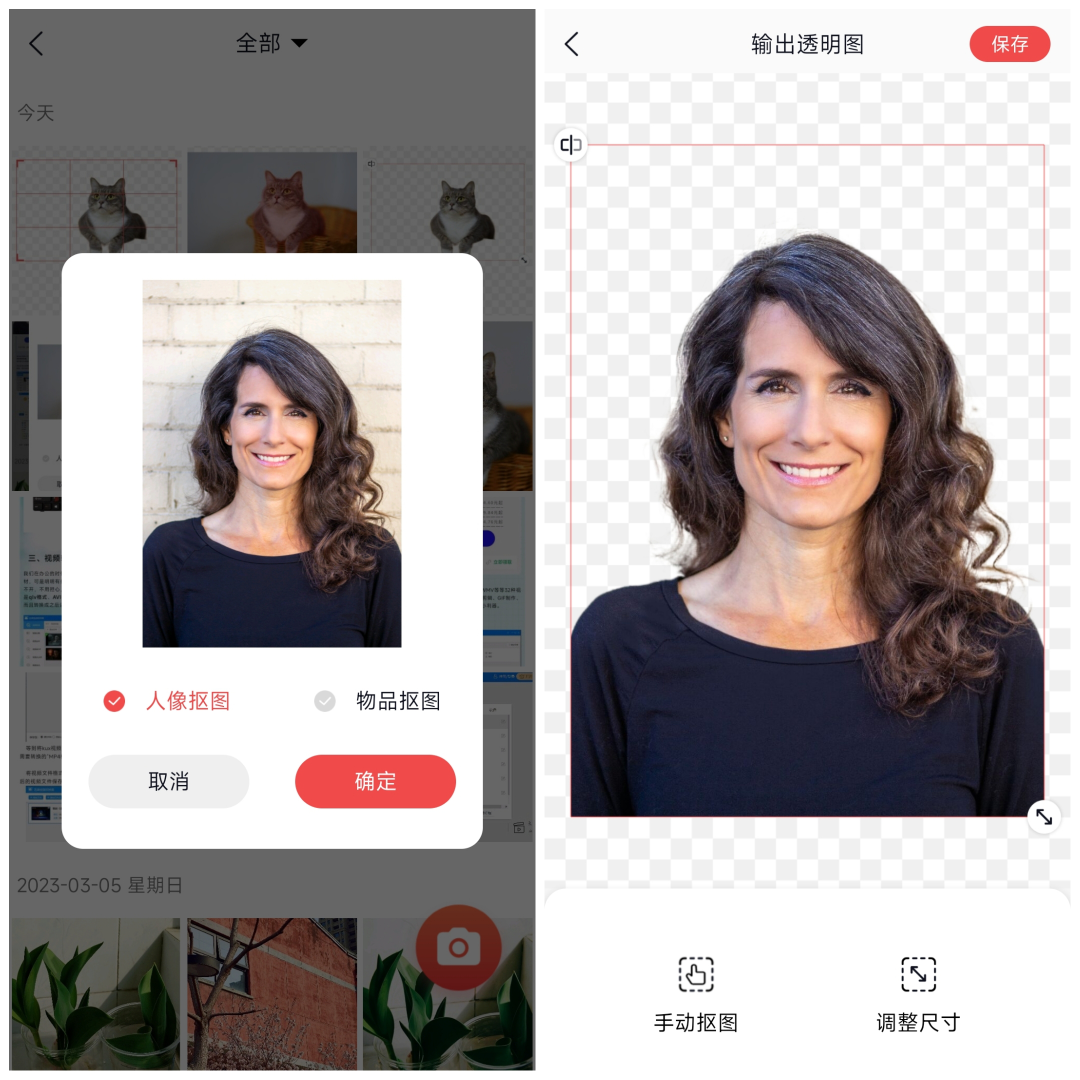Tap the flip icon on the crop frame corner
The height and width of the screenshot is (1080, 1080).
click(571, 145)
